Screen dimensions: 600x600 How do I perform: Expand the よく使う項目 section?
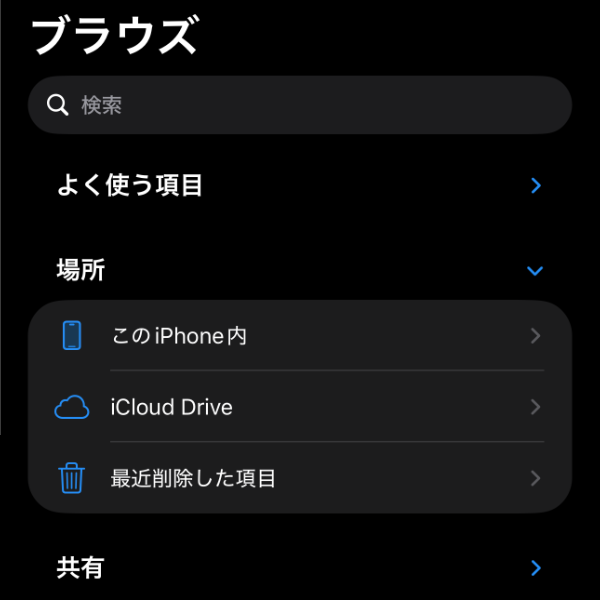click(536, 186)
